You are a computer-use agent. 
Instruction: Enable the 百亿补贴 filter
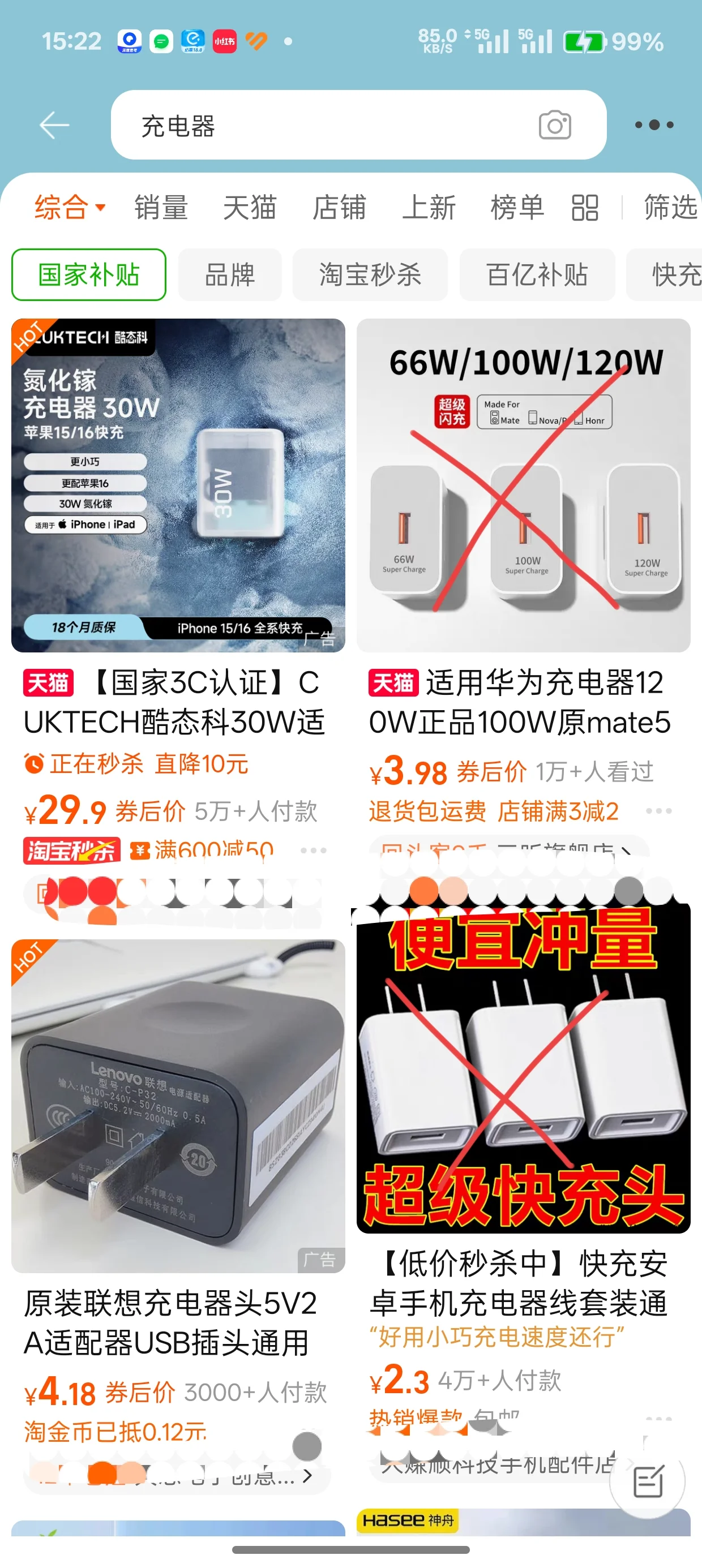tap(538, 275)
